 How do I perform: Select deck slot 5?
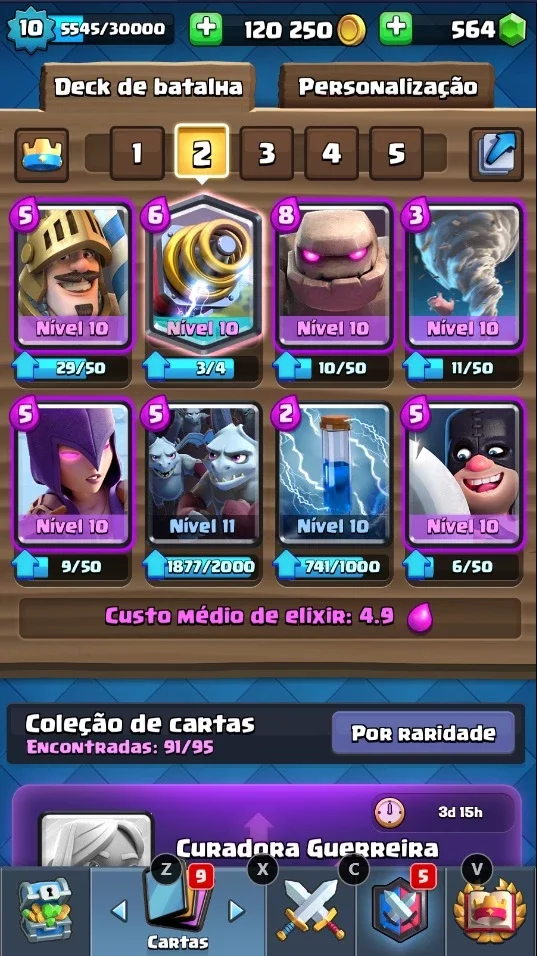pyautogui.click(x=396, y=154)
